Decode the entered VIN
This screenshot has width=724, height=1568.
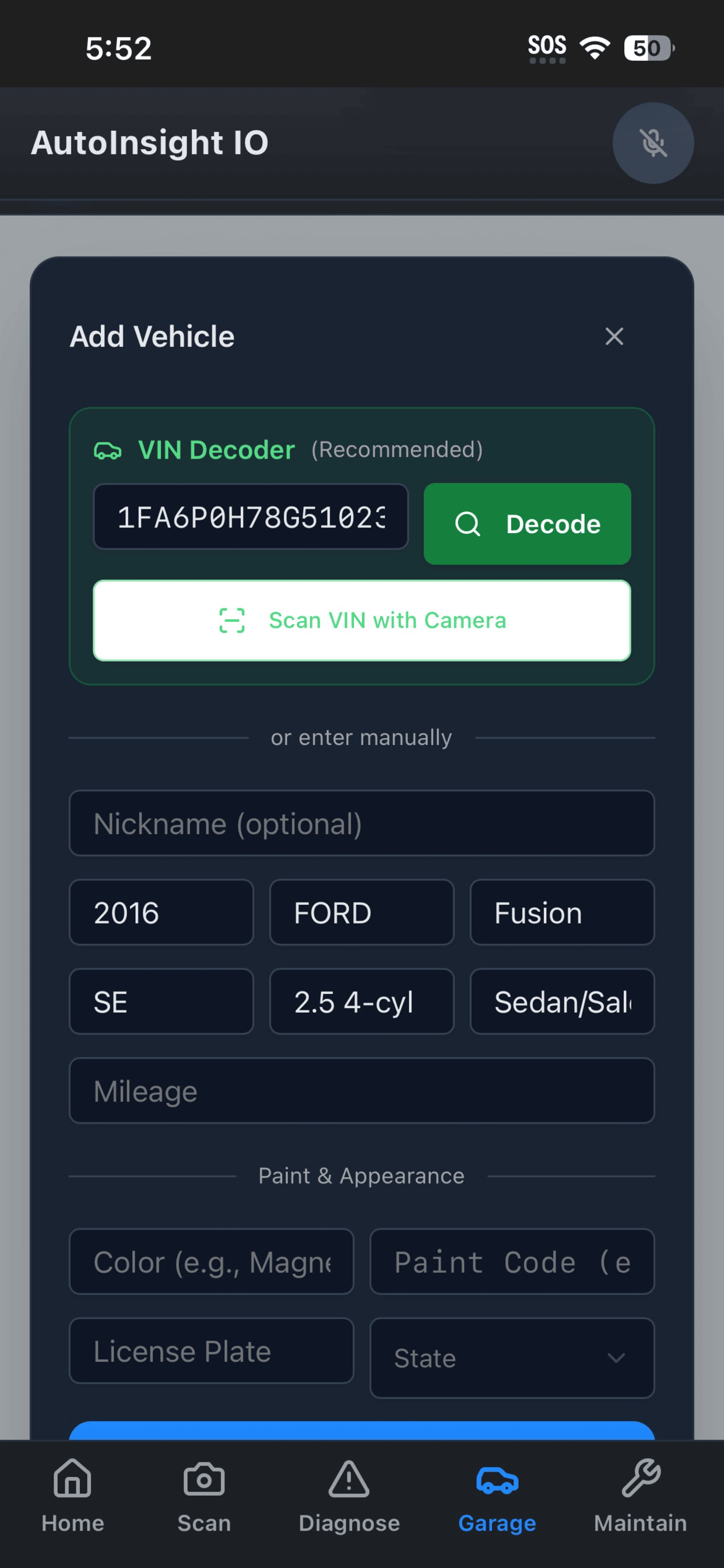pos(527,523)
